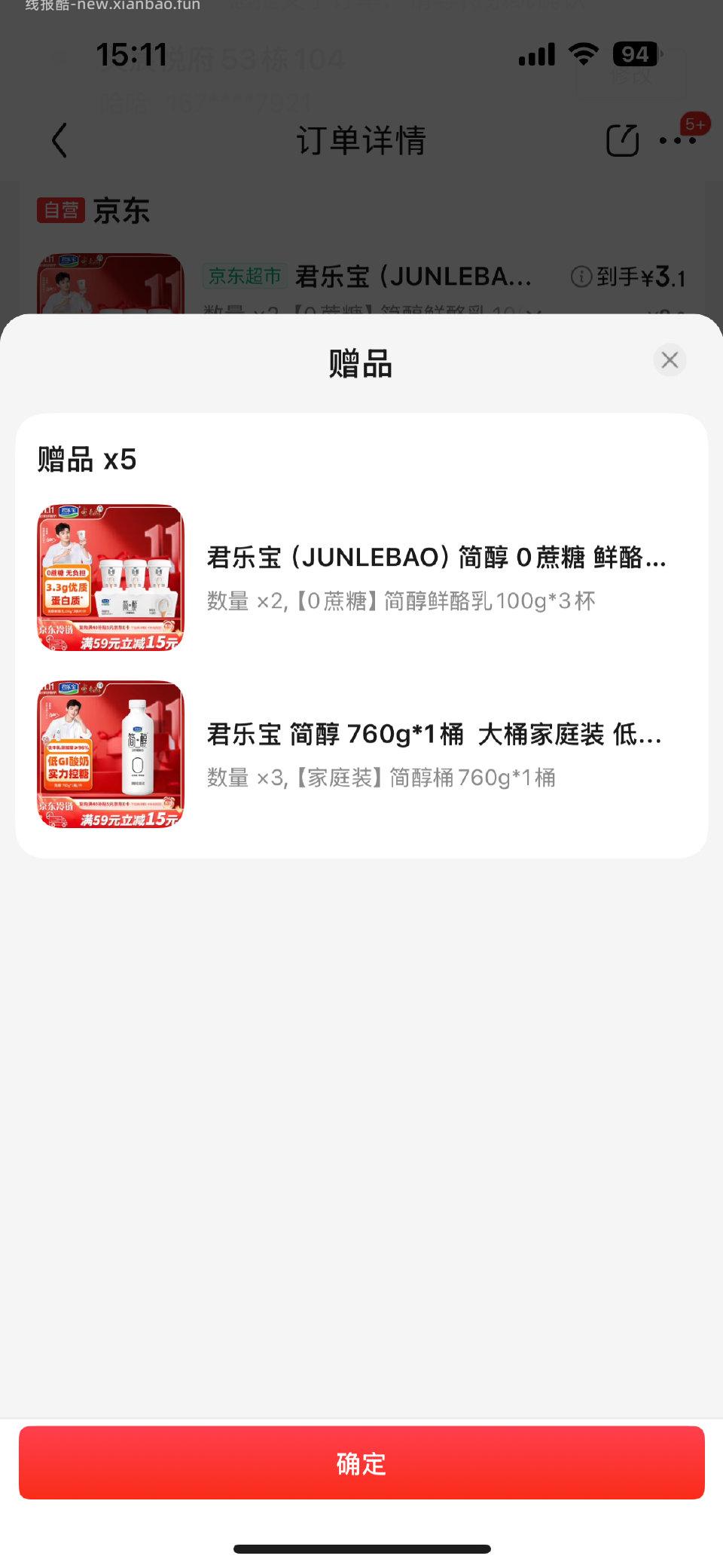Tap the cellular signal icon
The height and width of the screenshot is (1568, 723).
[x=536, y=54]
